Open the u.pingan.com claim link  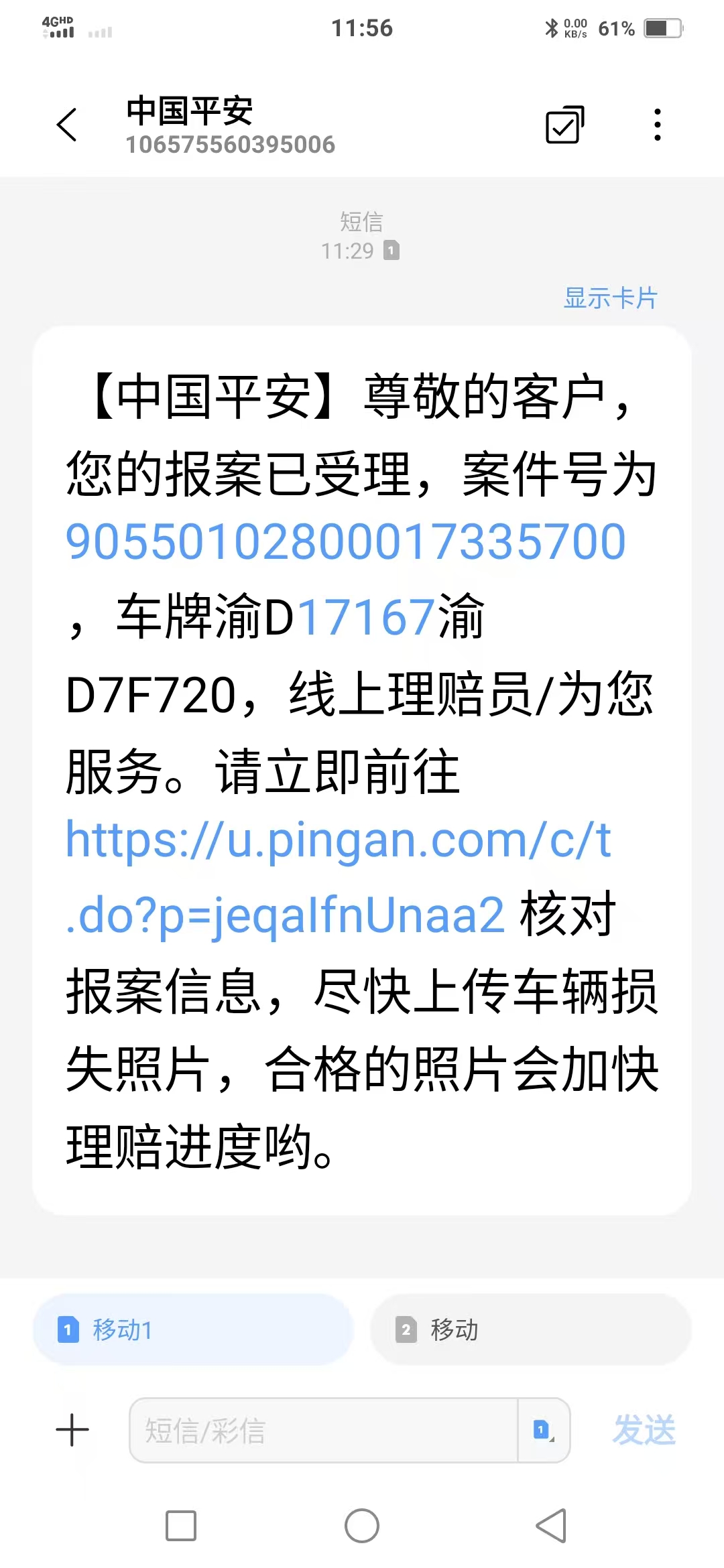pyautogui.click(x=338, y=840)
